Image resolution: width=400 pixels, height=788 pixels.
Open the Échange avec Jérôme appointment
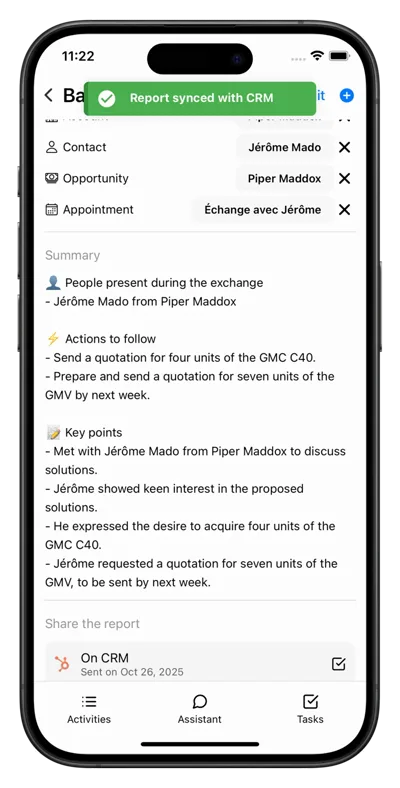262,210
